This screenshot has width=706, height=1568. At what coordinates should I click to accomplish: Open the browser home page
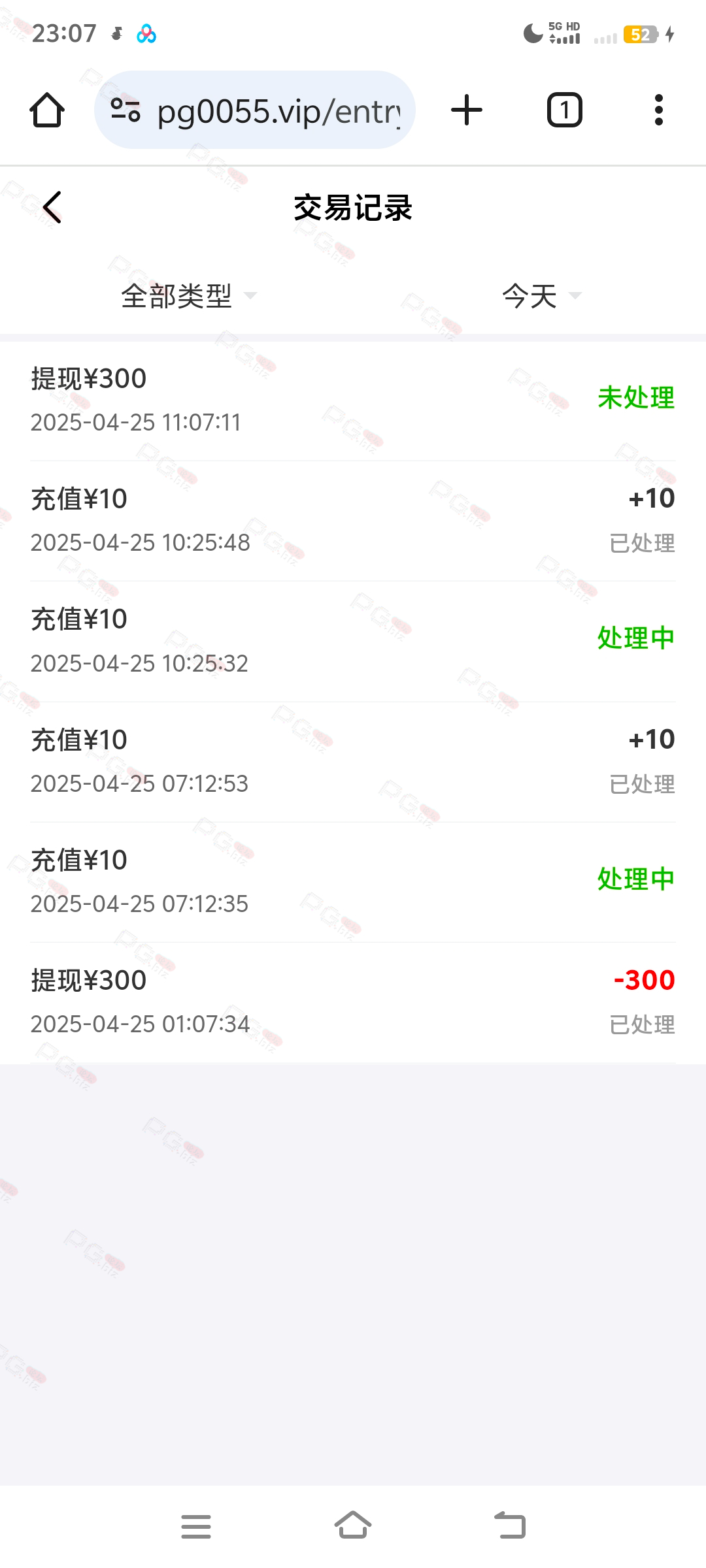[x=47, y=110]
